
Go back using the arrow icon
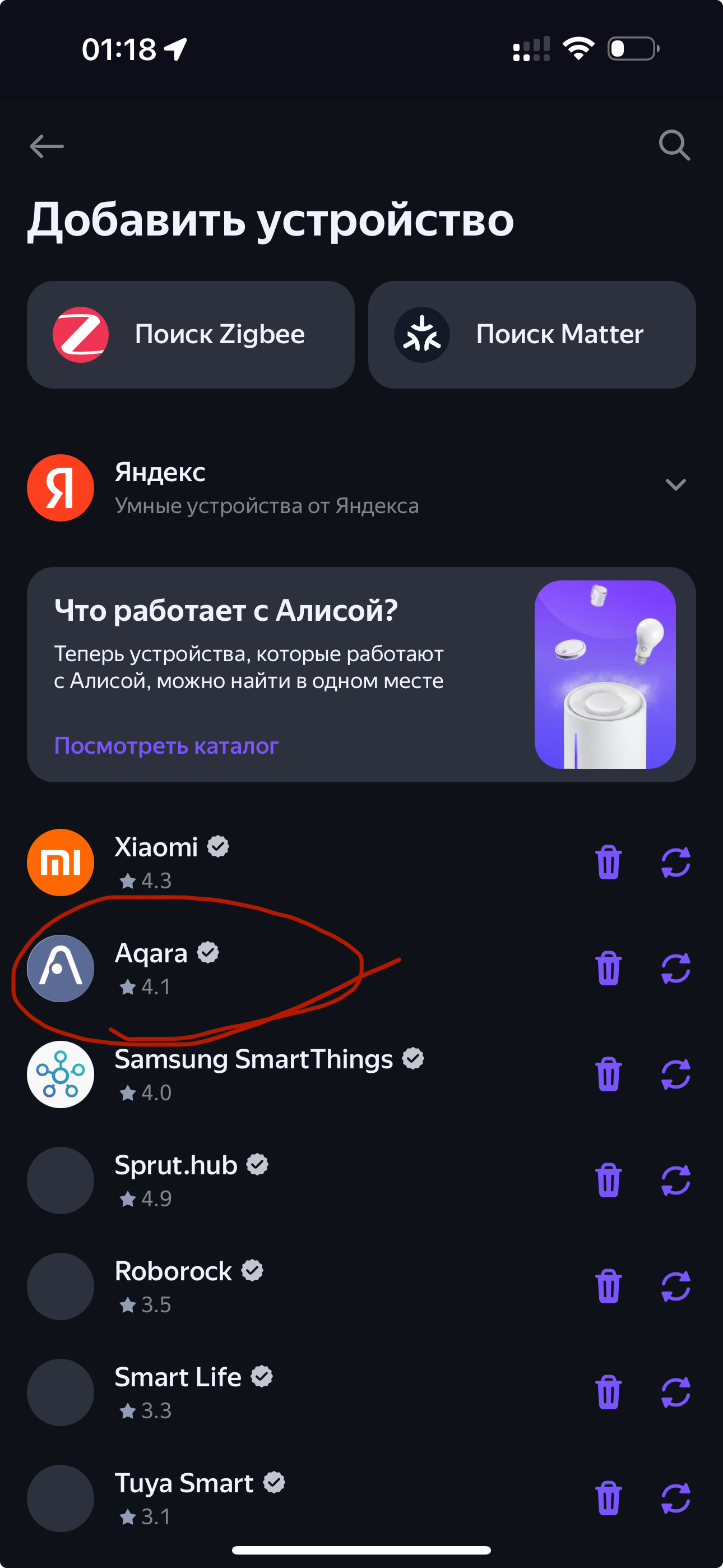click(x=47, y=146)
